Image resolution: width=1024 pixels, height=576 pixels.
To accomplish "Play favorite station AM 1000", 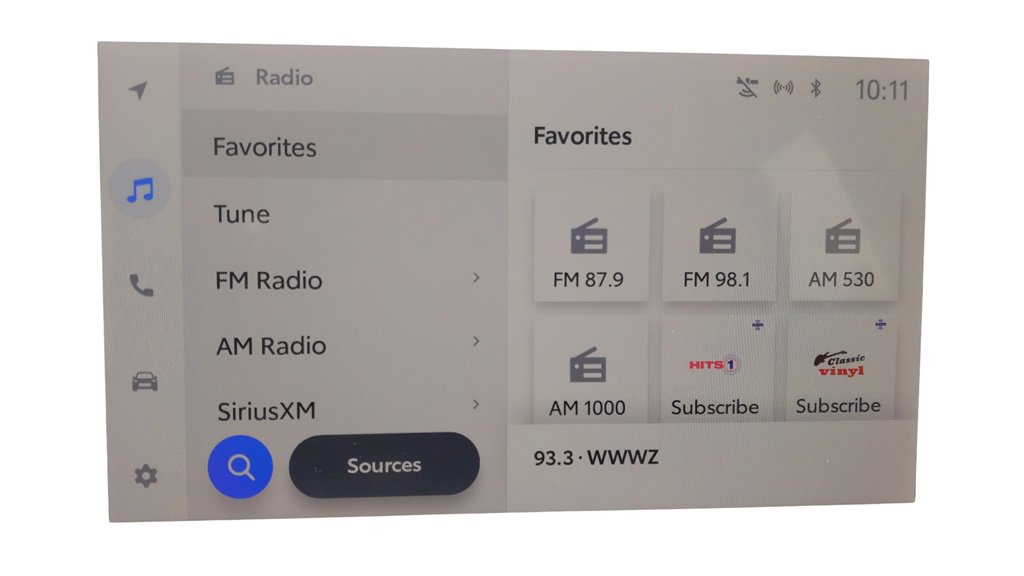I will 588,372.
